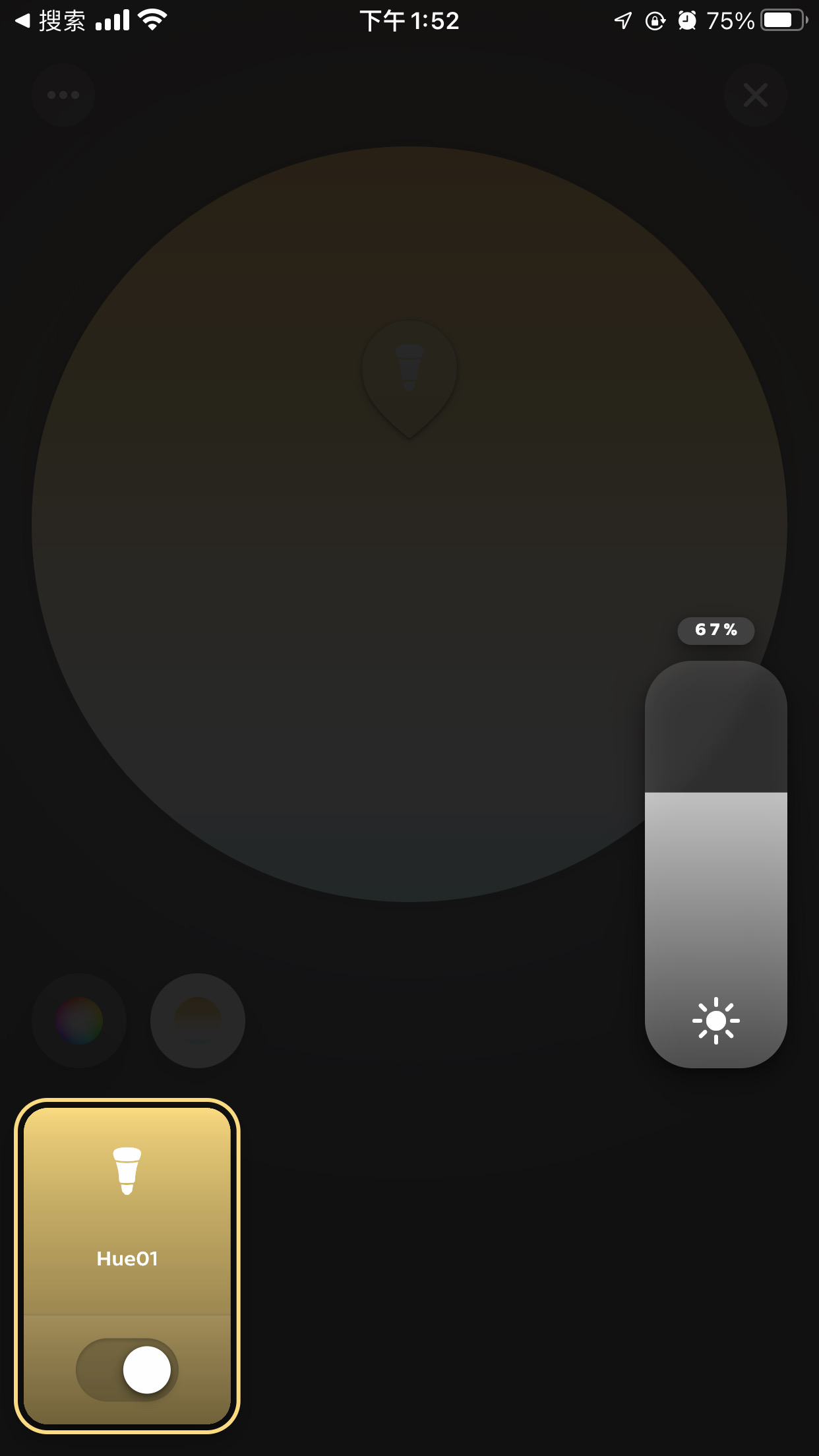Switch to the white temperature picker

(x=198, y=1021)
